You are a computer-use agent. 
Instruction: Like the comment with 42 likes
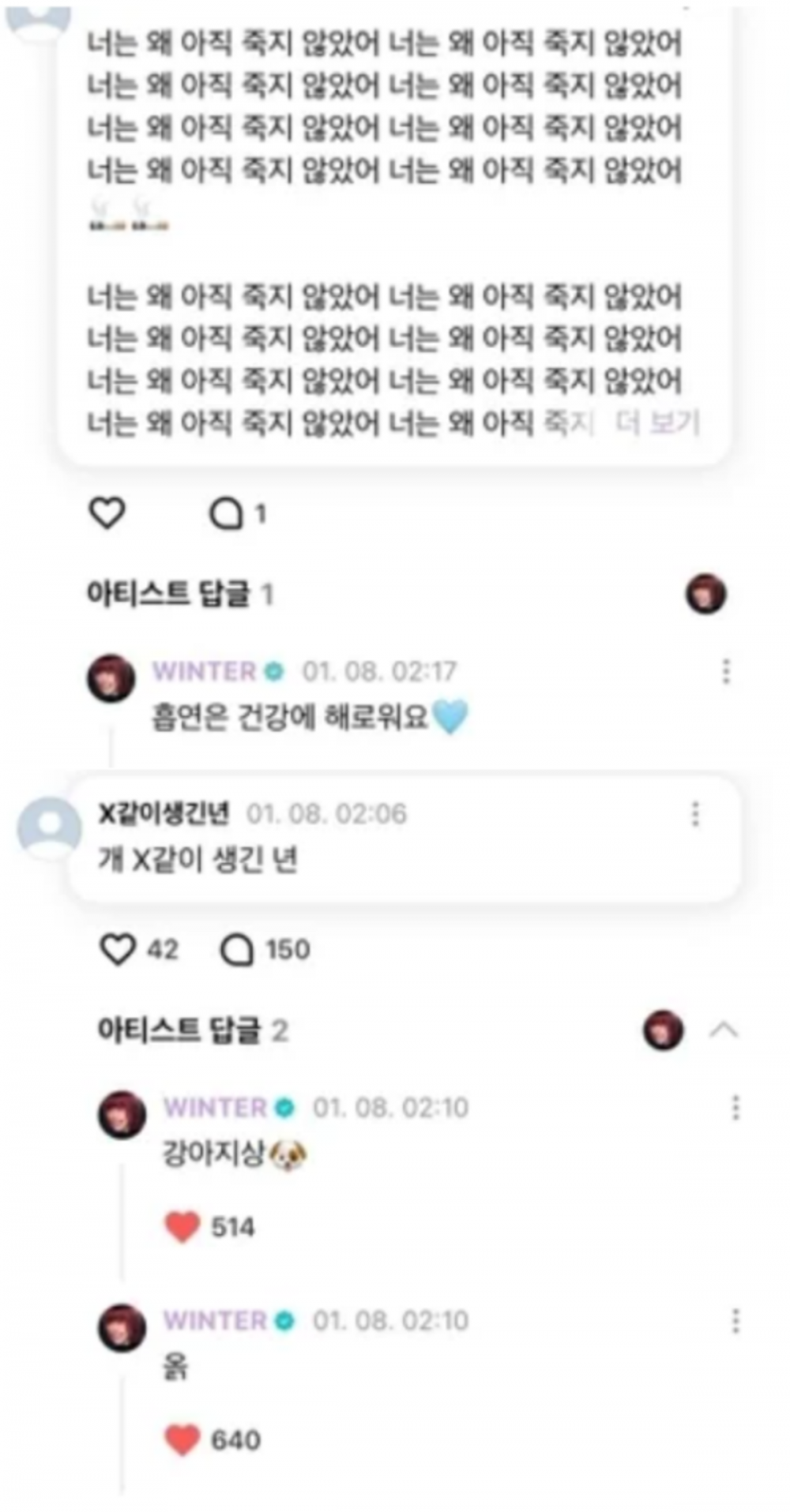tap(118, 949)
